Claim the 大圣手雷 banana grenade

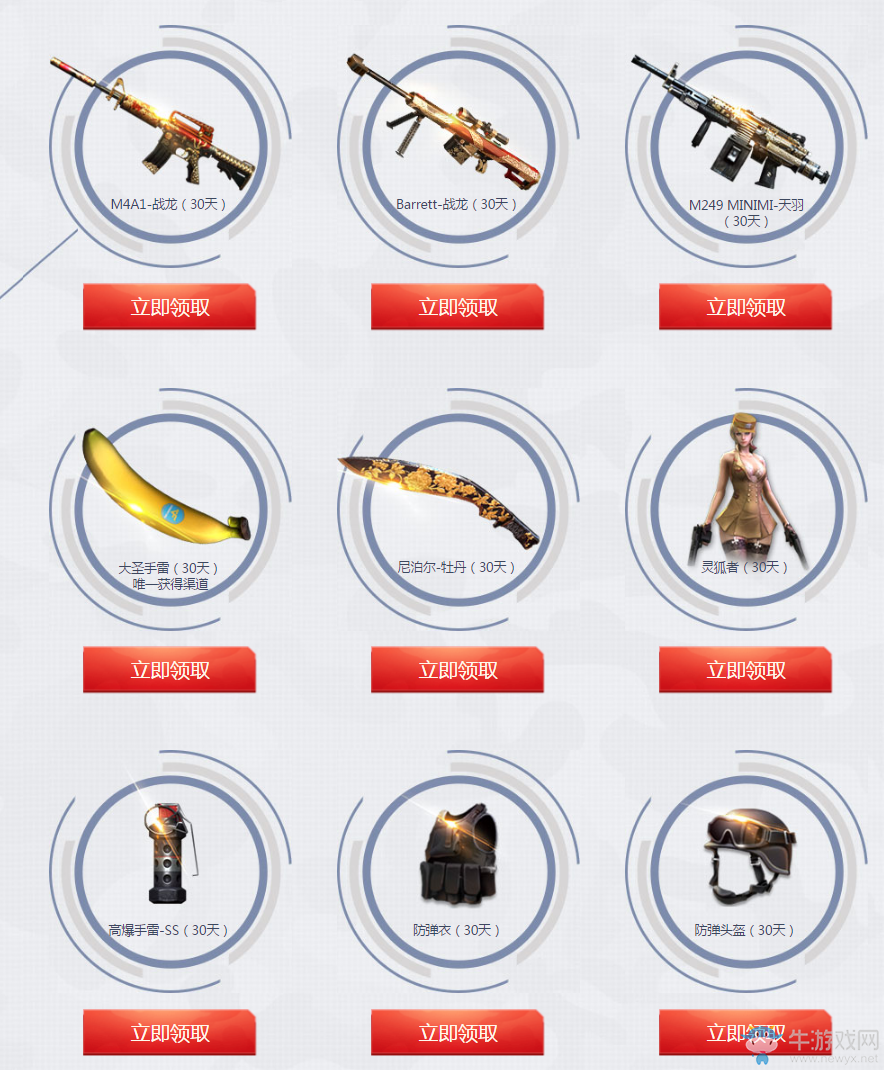(169, 670)
